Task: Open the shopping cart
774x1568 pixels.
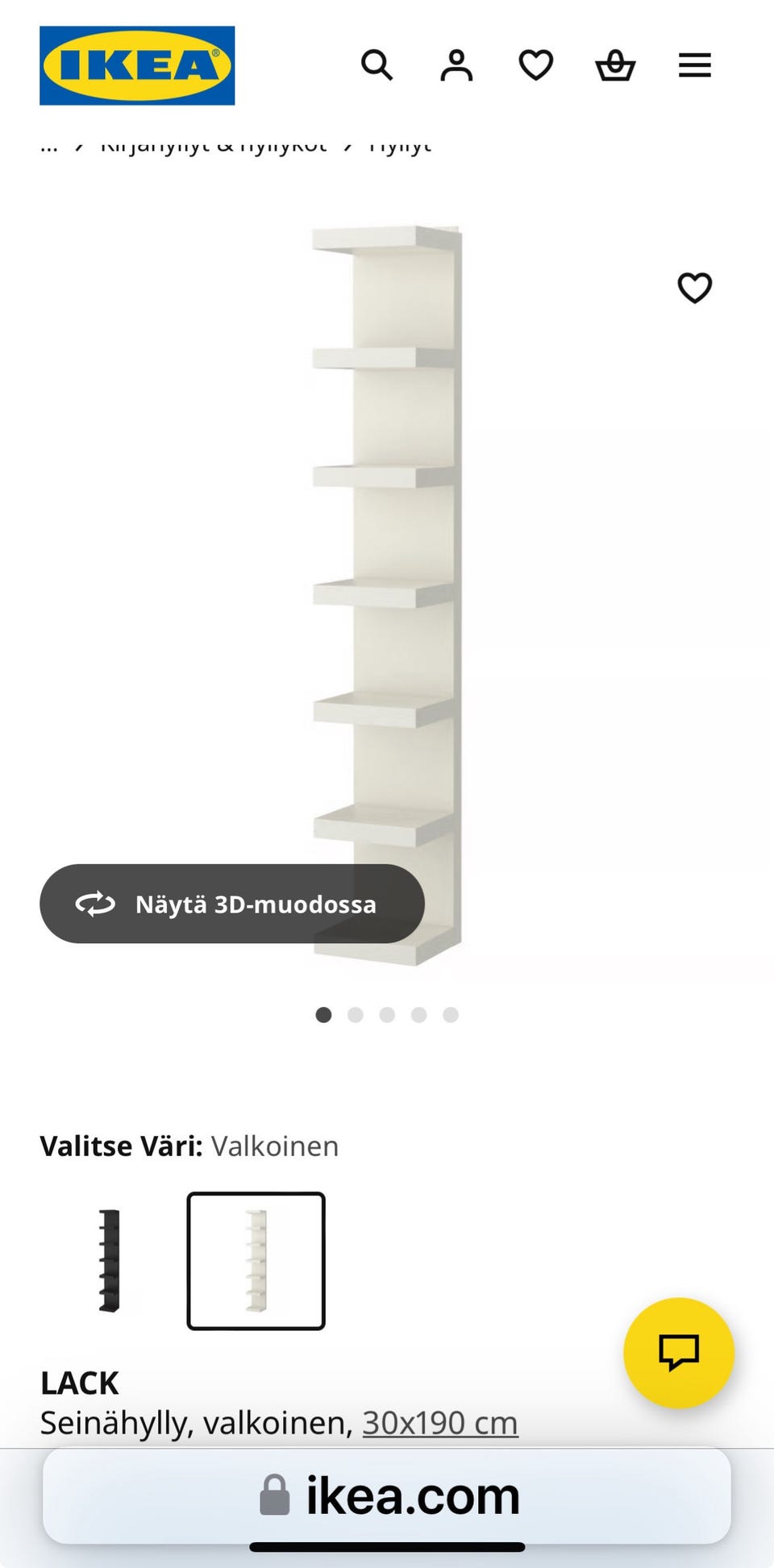Action: click(x=614, y=64)
